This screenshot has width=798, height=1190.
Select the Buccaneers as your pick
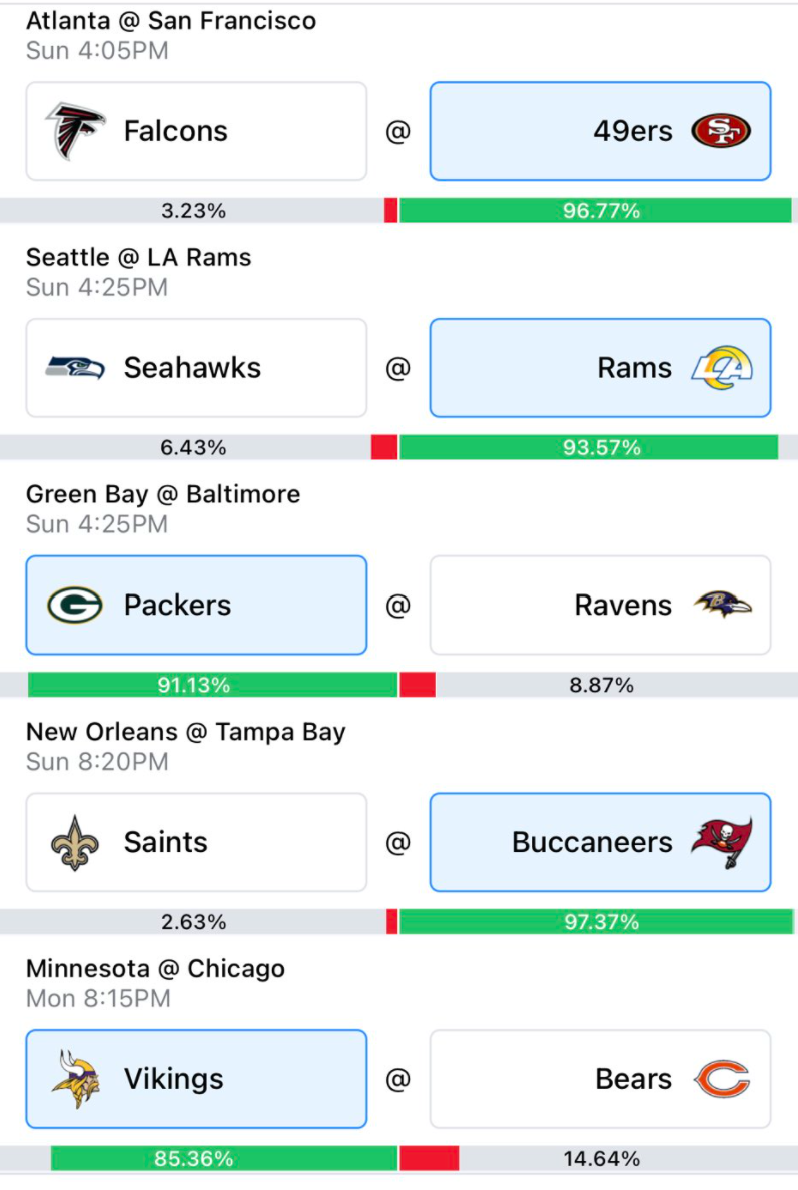(x=601, y=842)
